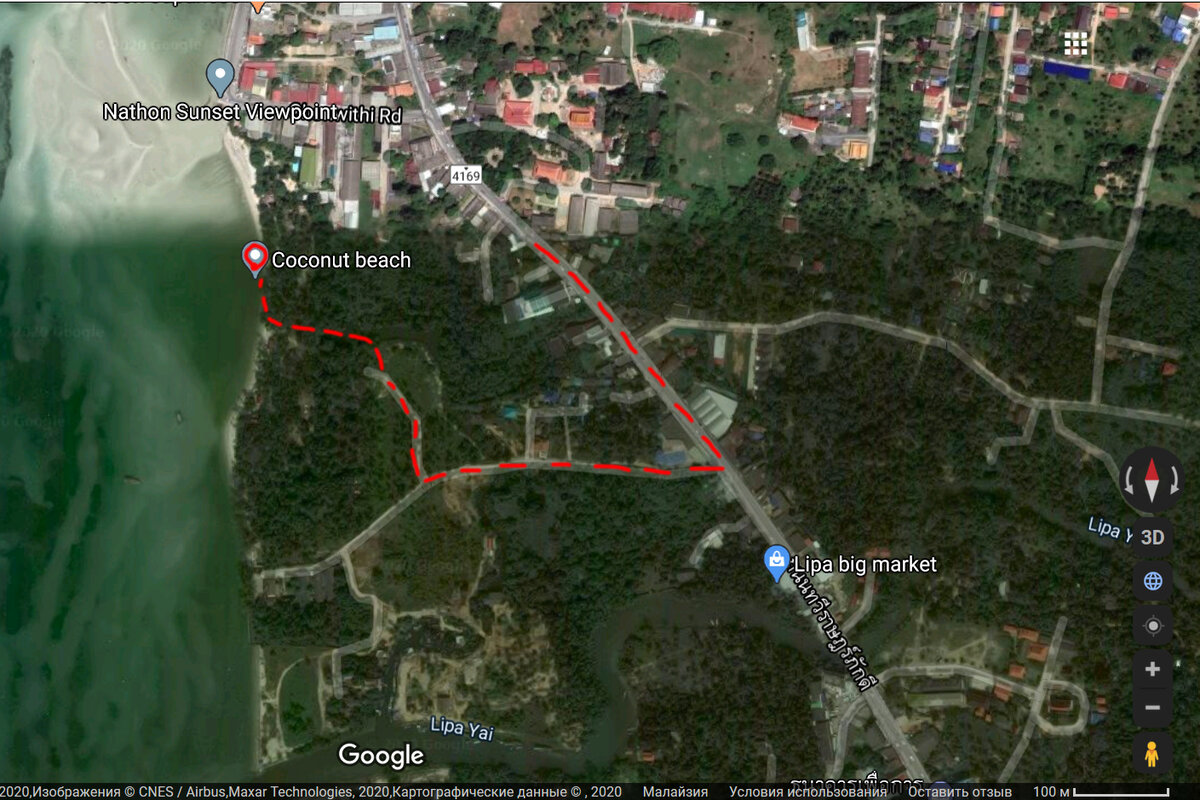Select the Street View pegman

[x=1152, y=752]
